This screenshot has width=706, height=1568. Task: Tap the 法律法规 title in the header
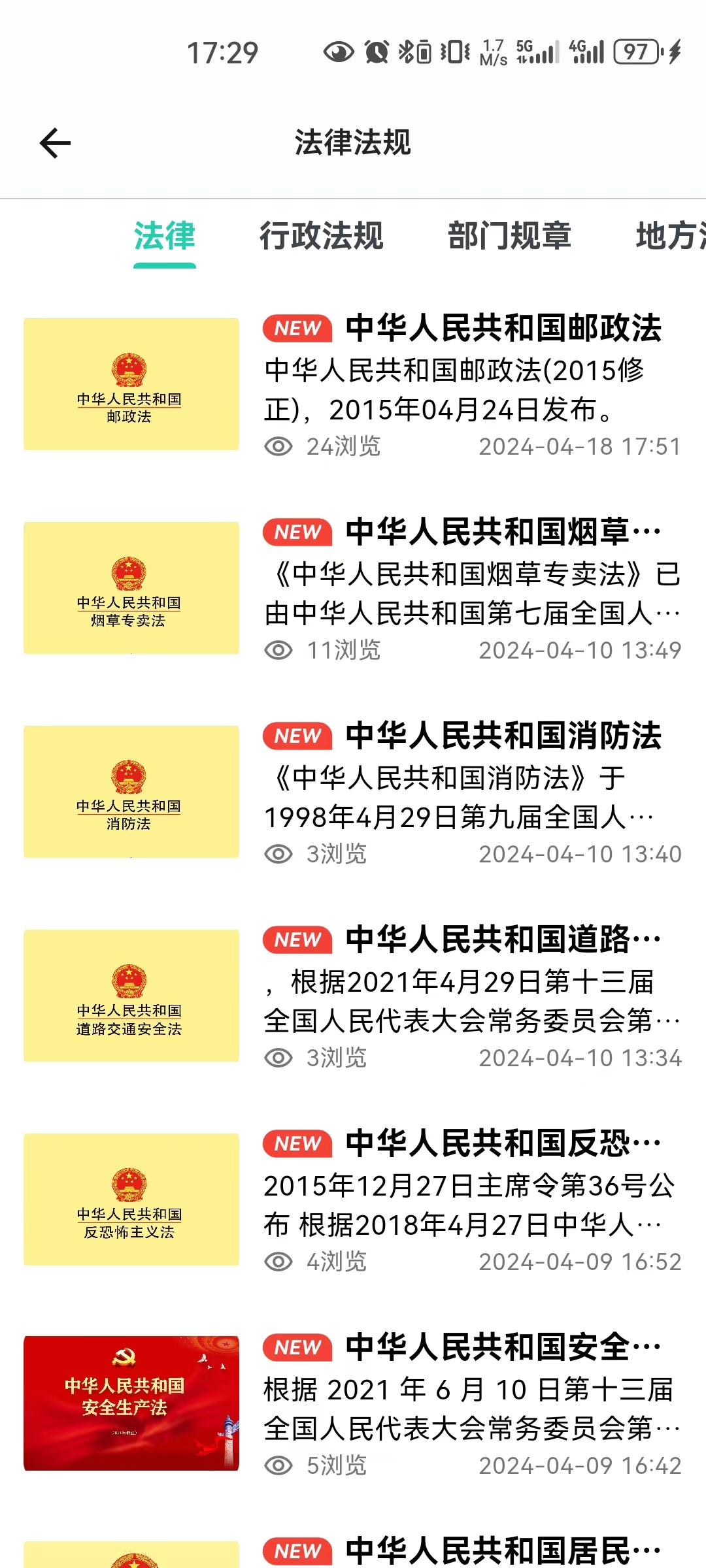click(353, 142)
